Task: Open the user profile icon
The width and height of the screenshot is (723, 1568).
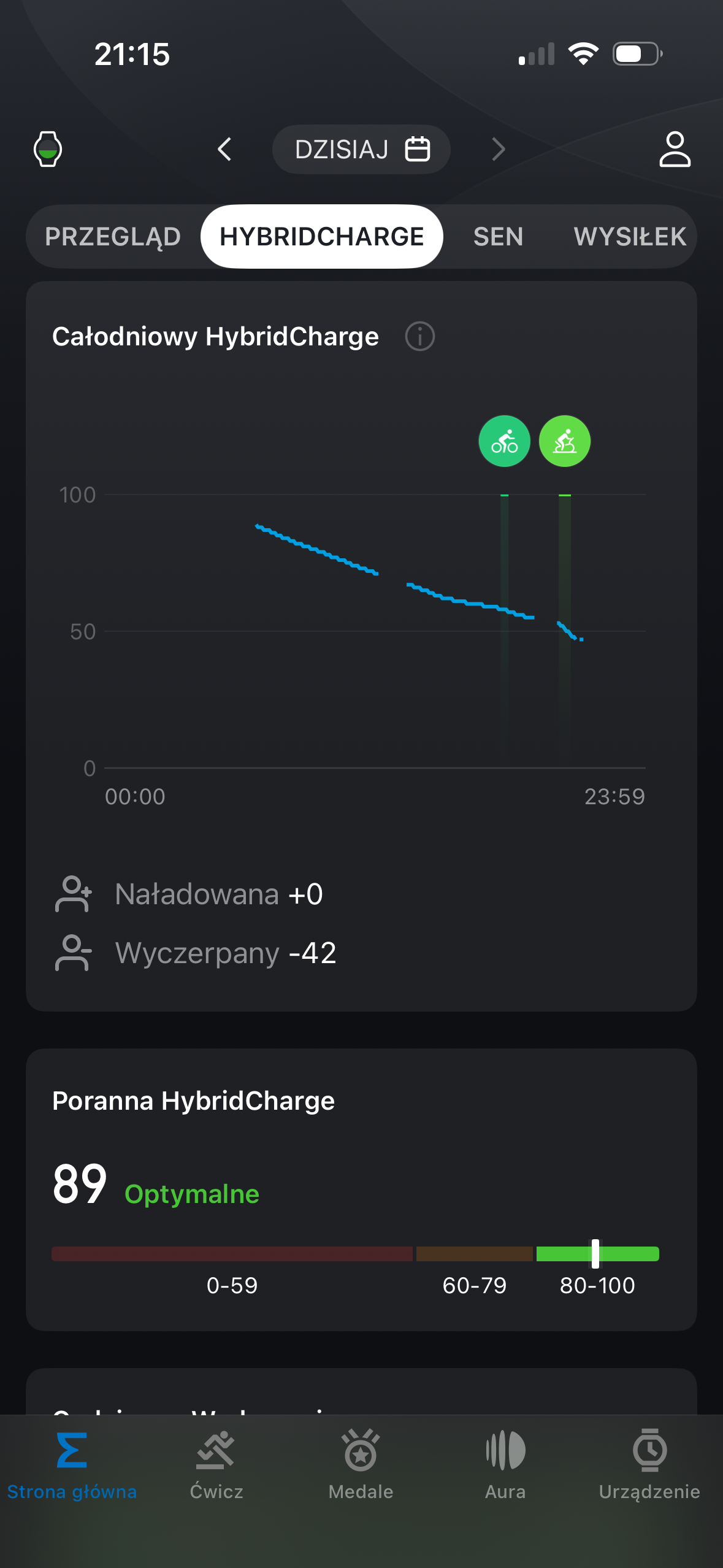Action: coord(675,149)
